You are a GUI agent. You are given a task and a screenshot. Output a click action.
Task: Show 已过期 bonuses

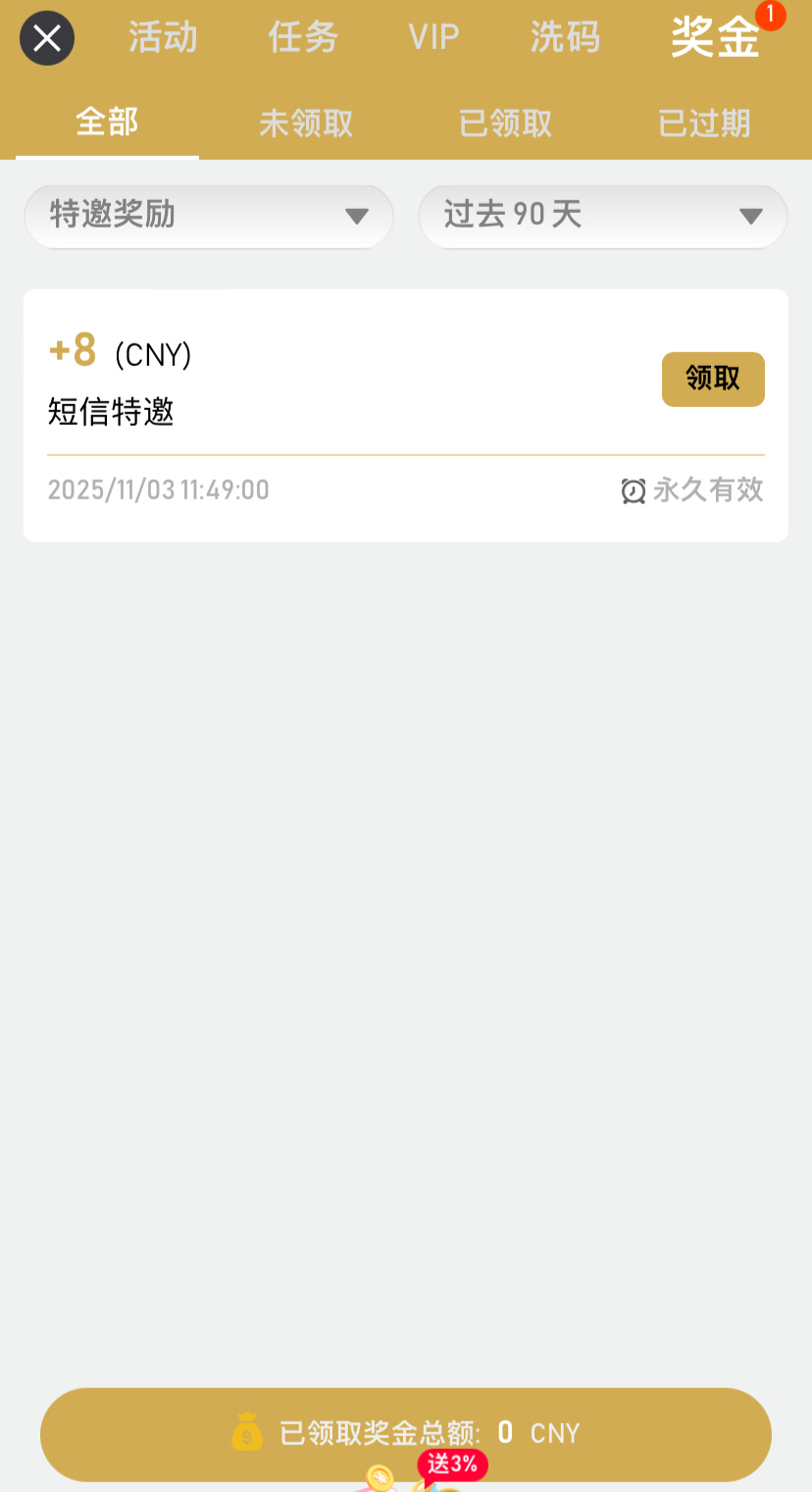(704, 123)
